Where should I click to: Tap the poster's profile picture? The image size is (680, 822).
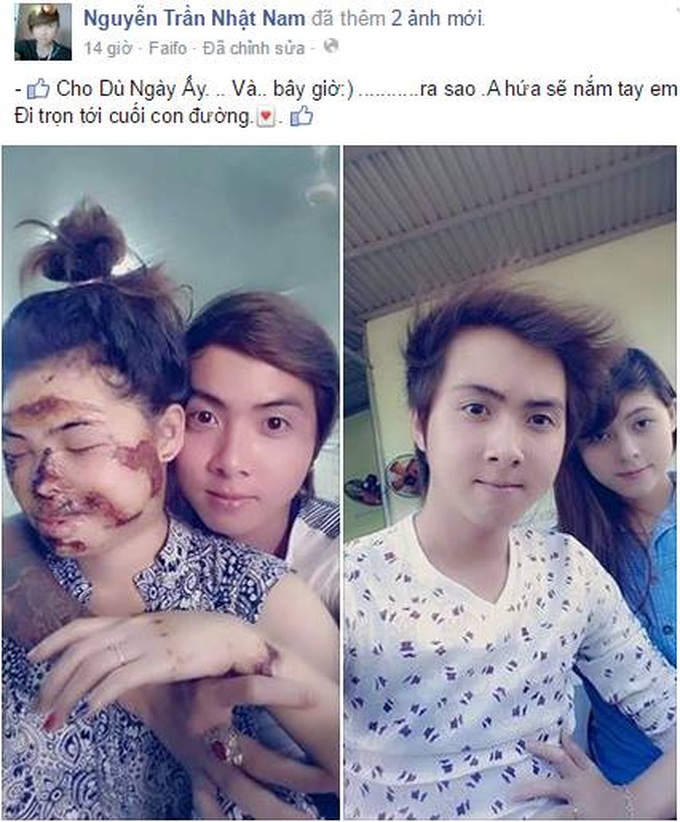point(43,32)
